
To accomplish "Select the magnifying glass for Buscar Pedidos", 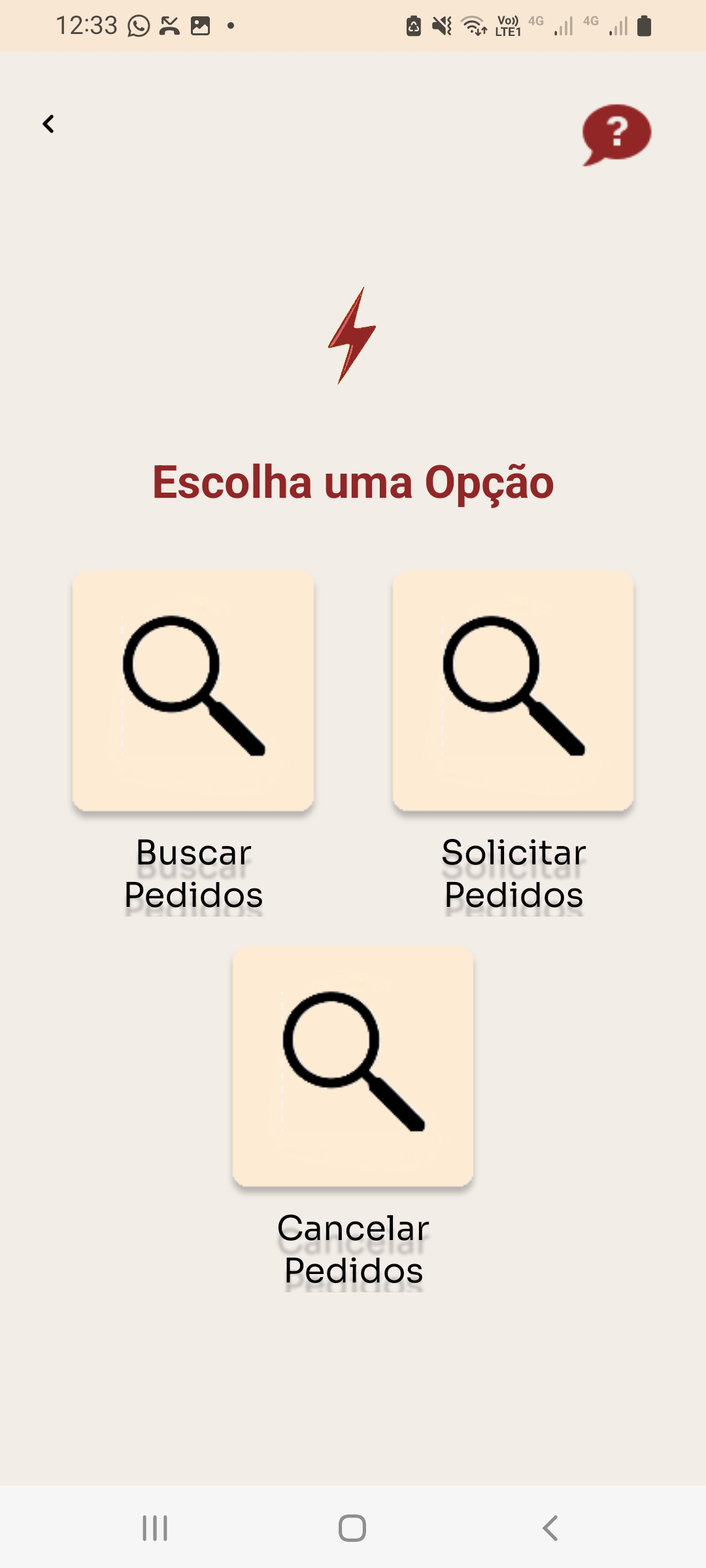I will coord(193,689).
